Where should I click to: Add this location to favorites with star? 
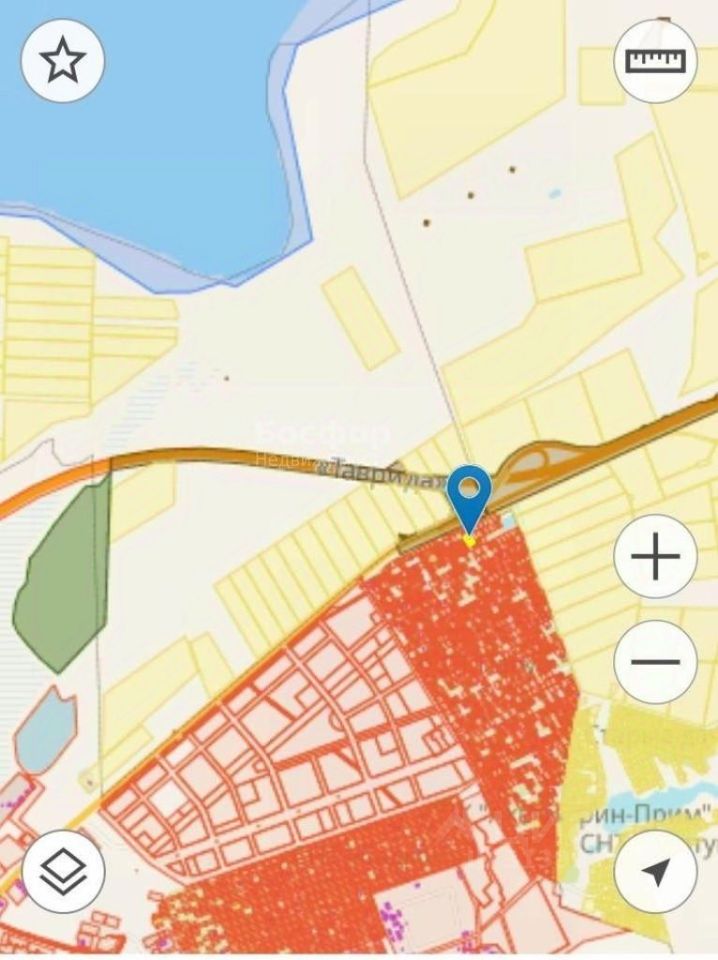coord(62,62)
